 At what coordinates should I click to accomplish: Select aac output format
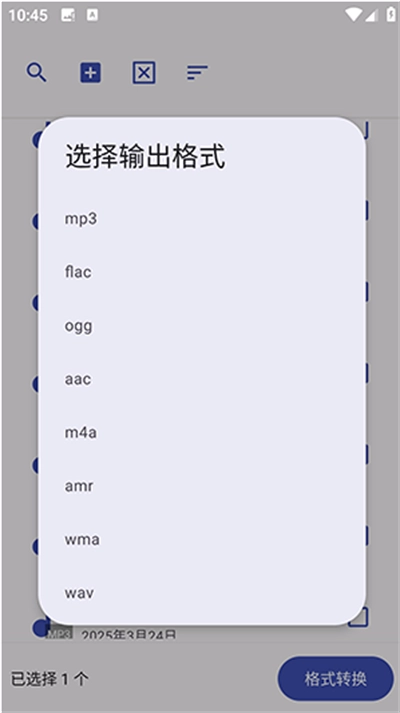[x=202, y=379]
